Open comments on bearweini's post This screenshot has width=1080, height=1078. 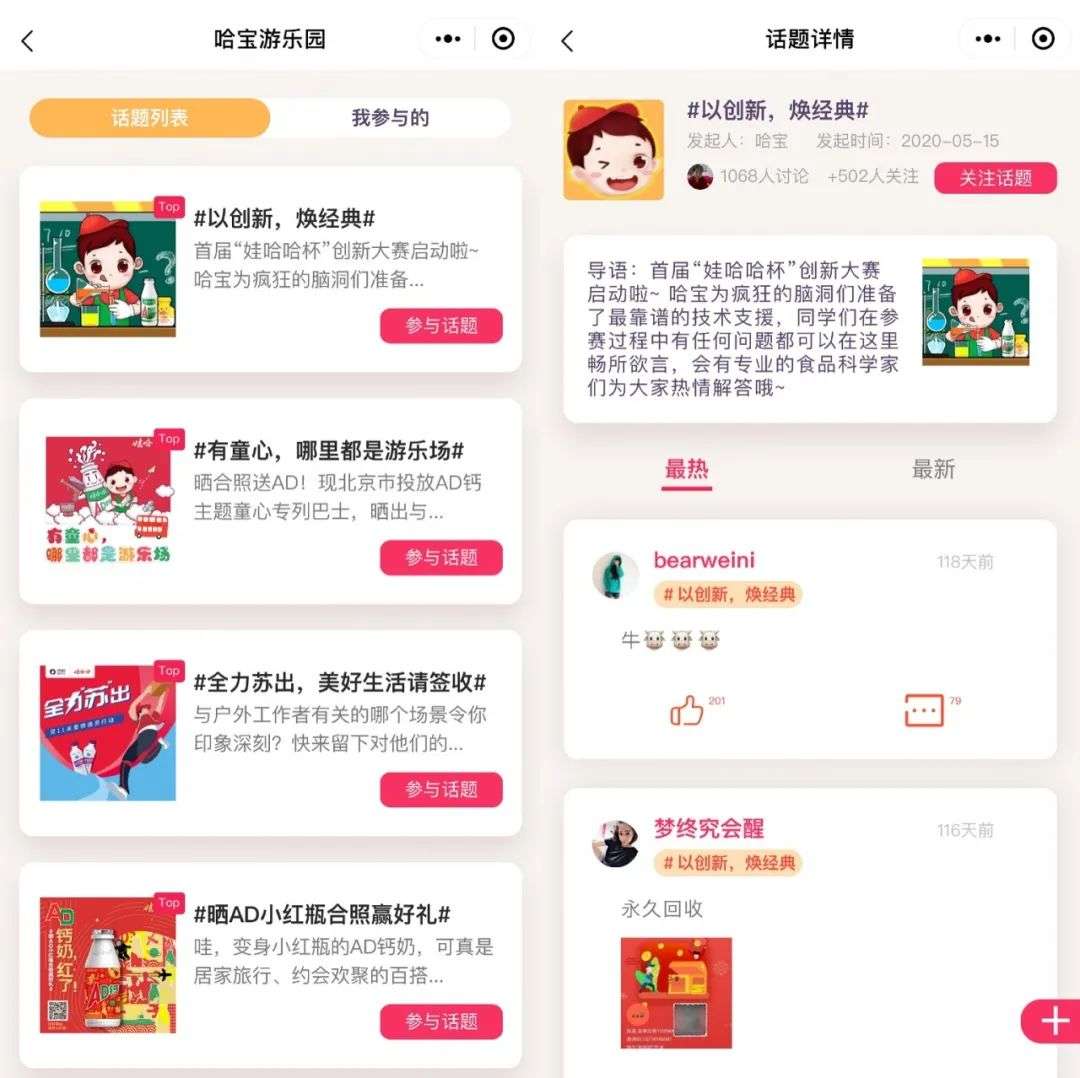point(923,710)
